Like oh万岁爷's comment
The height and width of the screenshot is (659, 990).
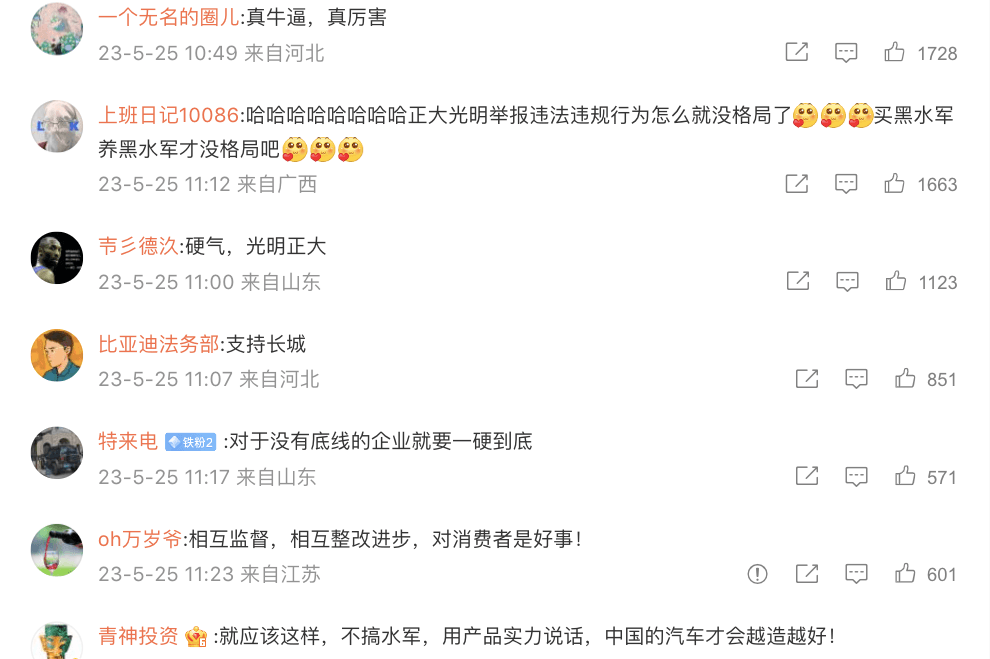tap(905, 574)
